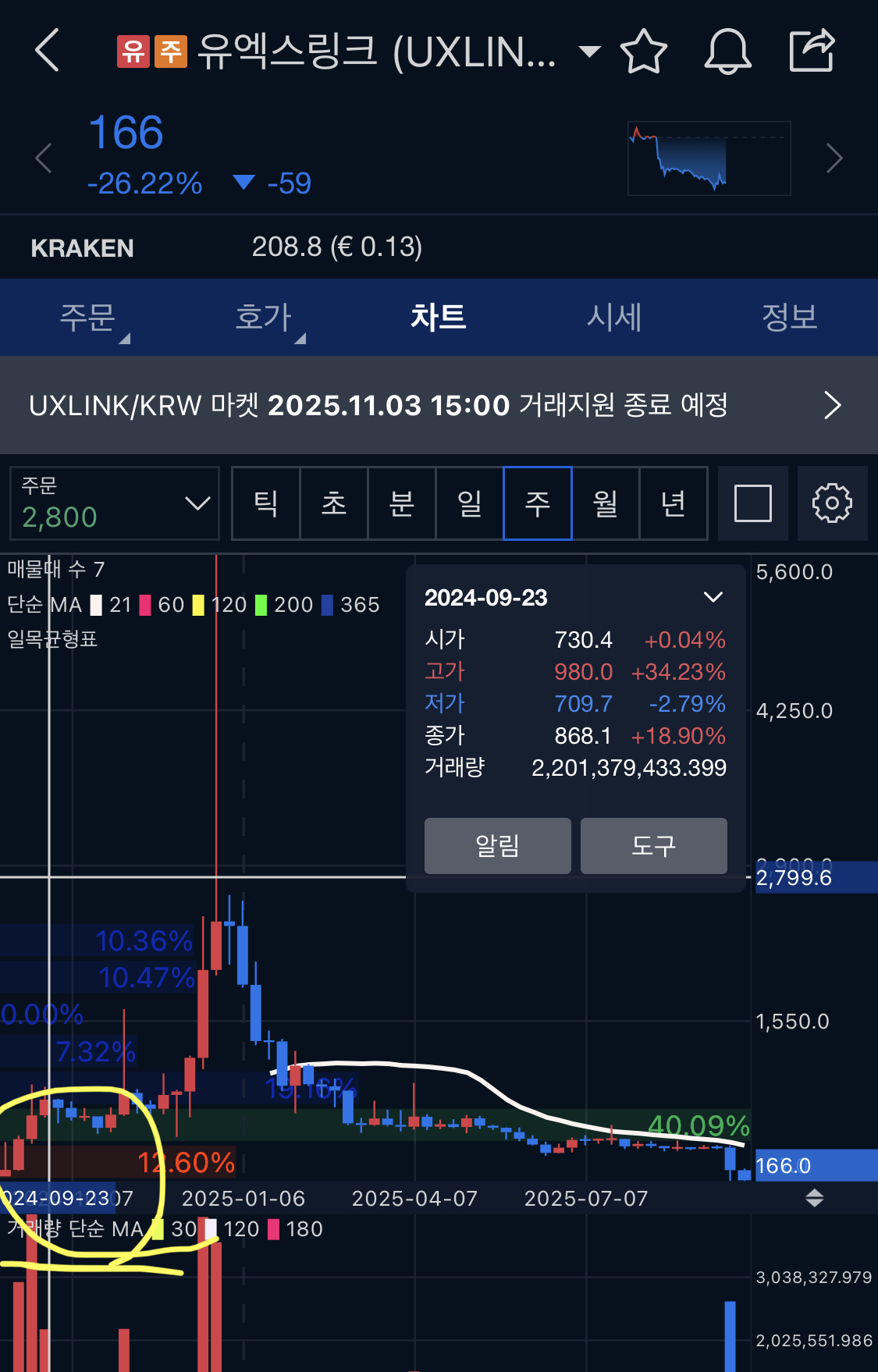Select the 분 chart interval
The image size is (878, 1372).
pos(402,503)
